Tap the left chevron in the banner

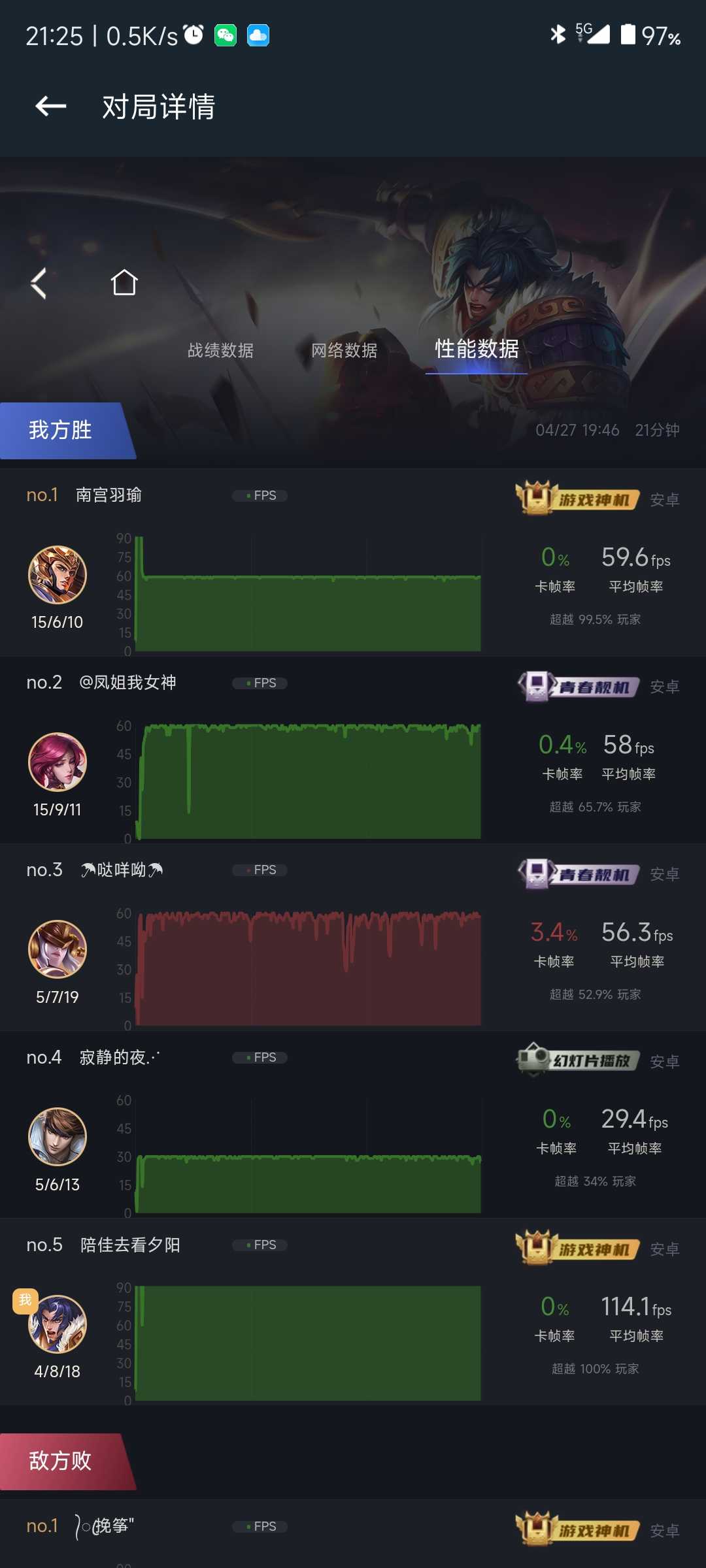click(39, 283)
